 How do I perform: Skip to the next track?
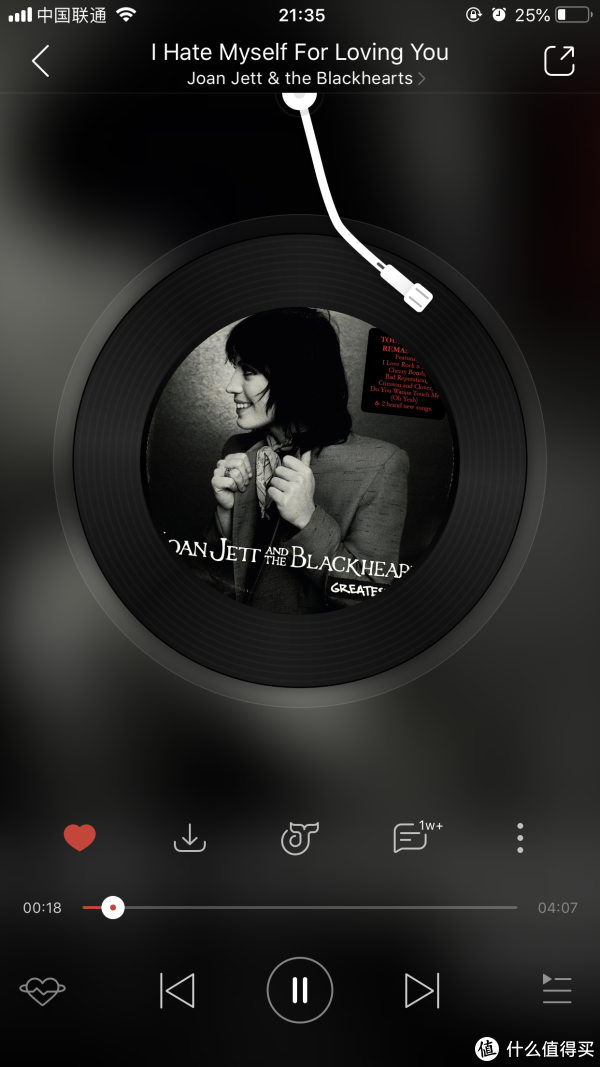coord(421,990)
